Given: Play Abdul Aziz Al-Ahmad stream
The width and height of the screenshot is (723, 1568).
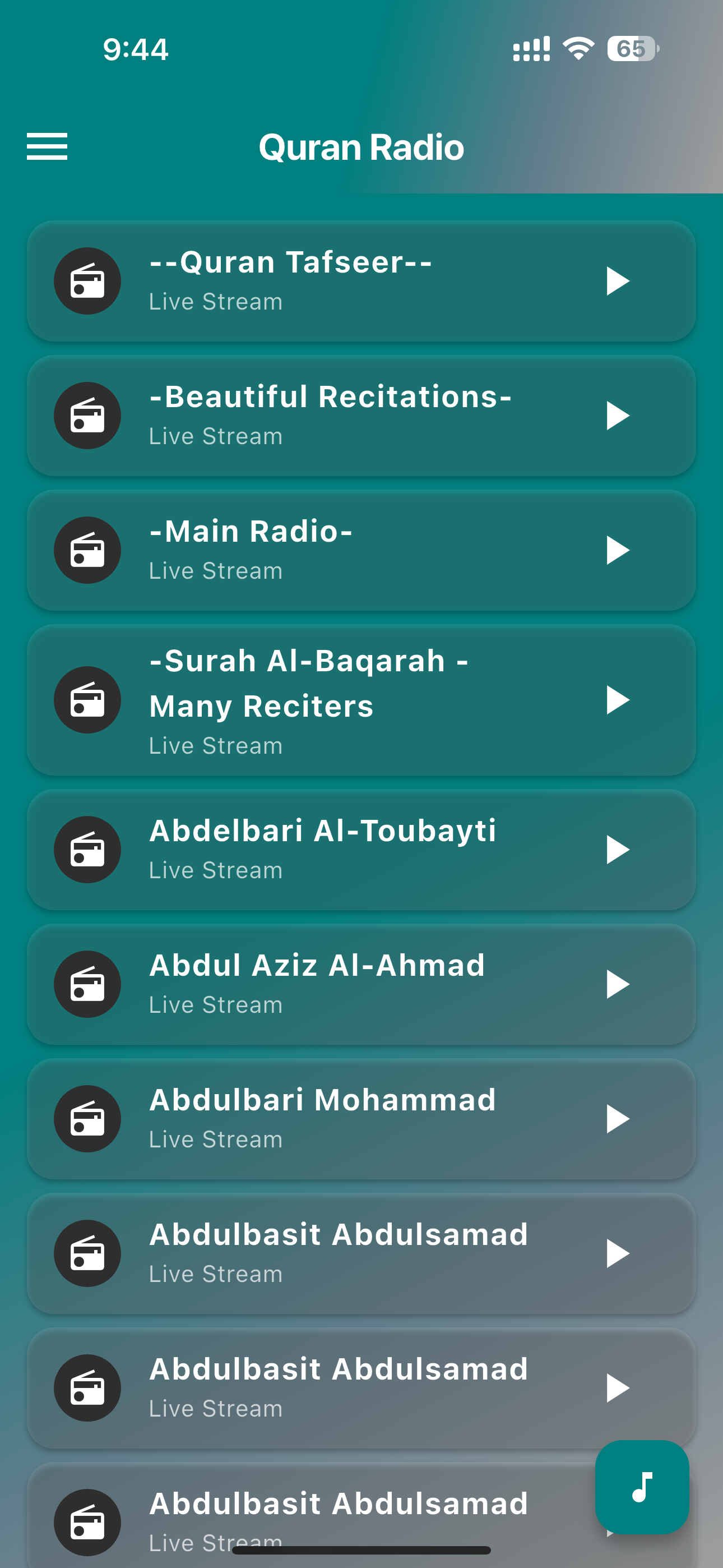Looking at the screenshot, I should coord(617,984).
